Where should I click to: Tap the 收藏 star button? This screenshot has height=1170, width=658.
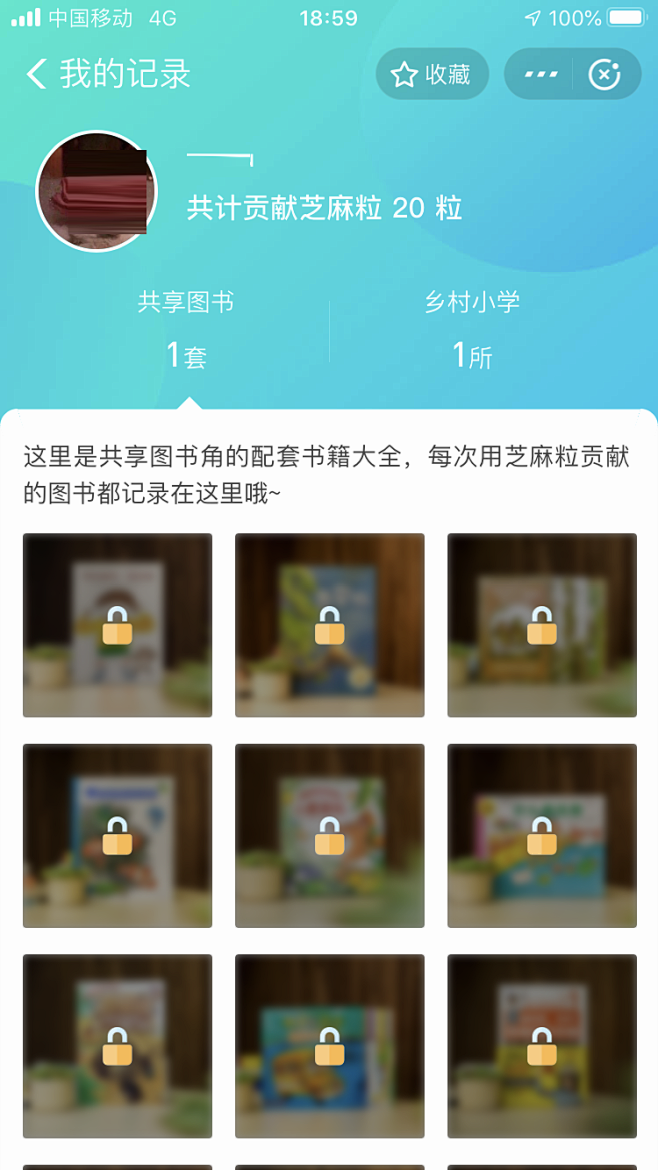pyautogui.click(x=432, y=75)
